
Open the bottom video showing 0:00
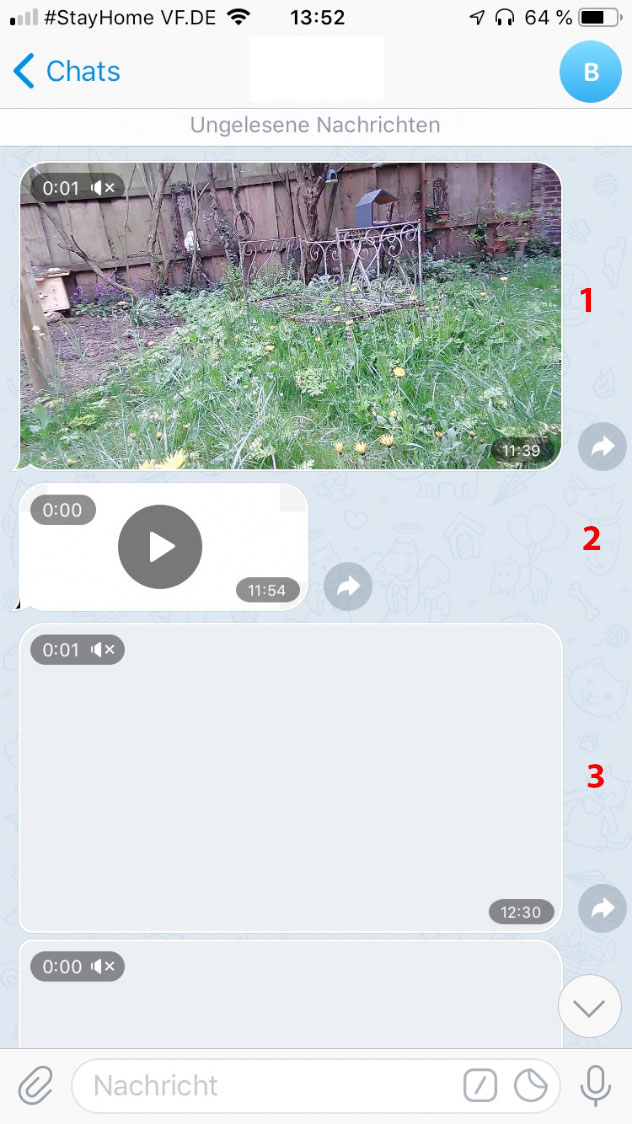[x=290, y=1000]
